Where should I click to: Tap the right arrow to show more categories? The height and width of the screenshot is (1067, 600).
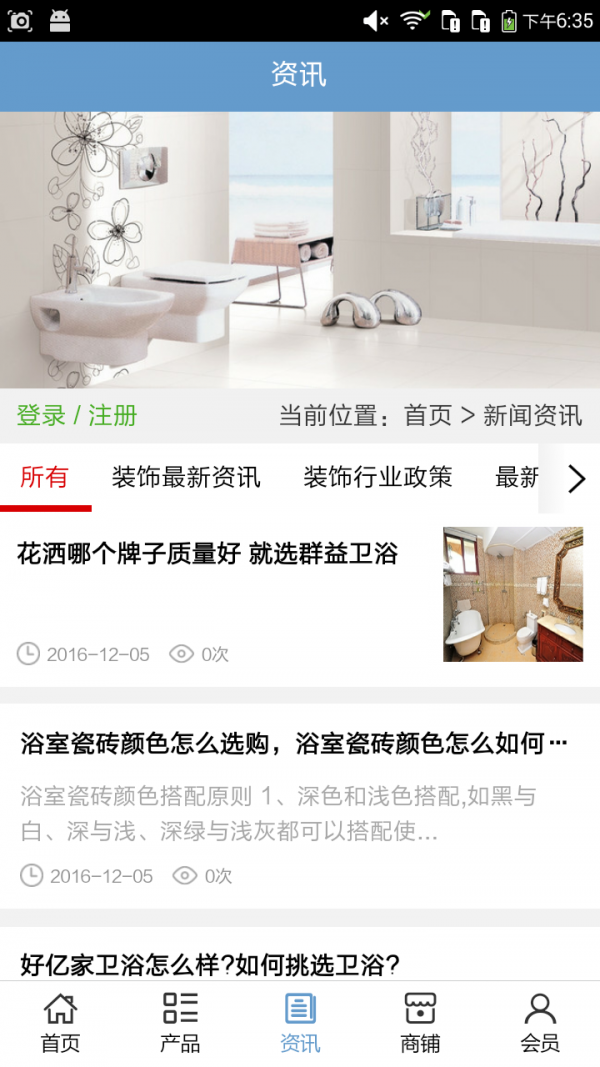coord(576,479)
